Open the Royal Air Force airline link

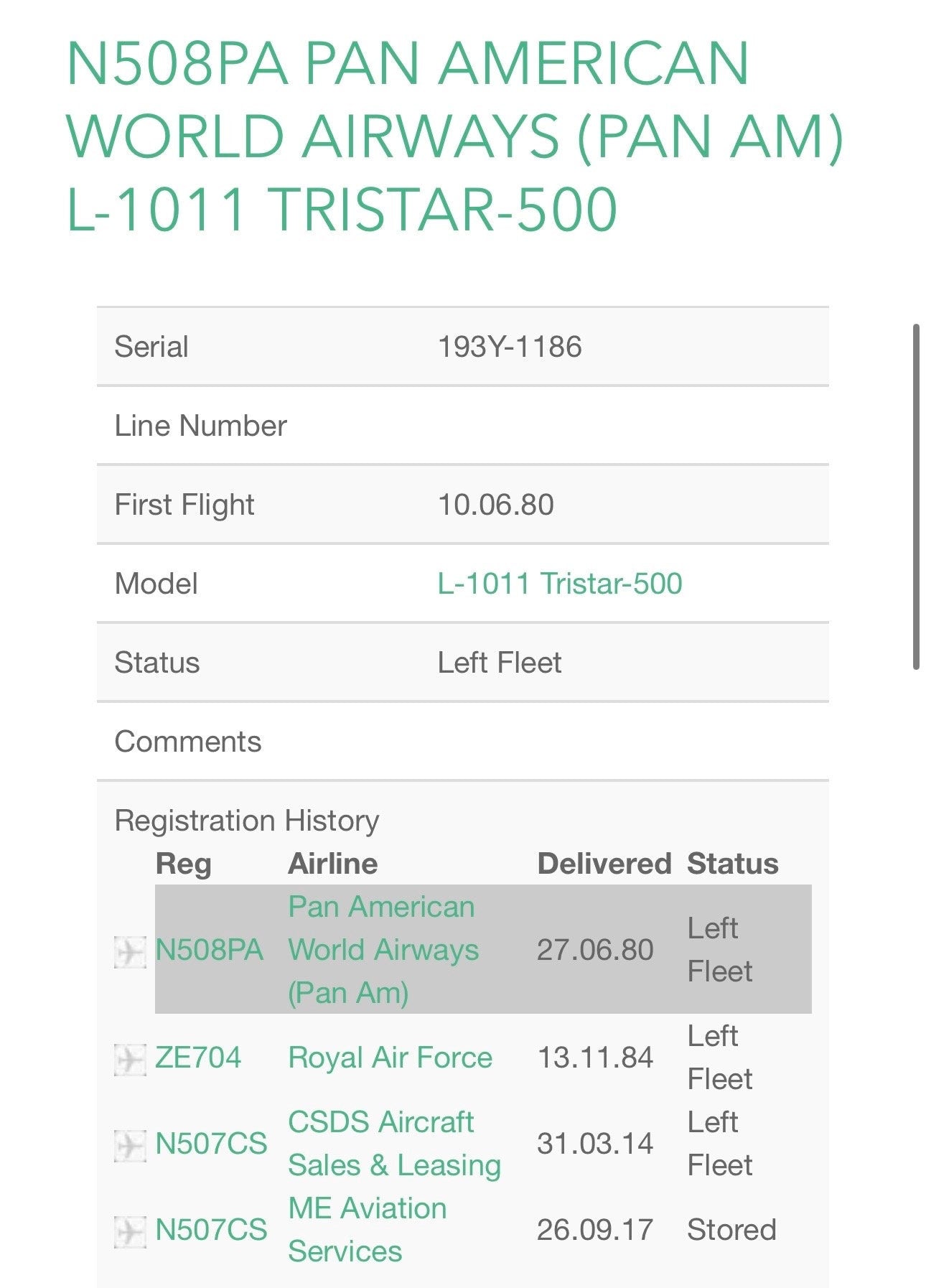[x=390, y=1058]
